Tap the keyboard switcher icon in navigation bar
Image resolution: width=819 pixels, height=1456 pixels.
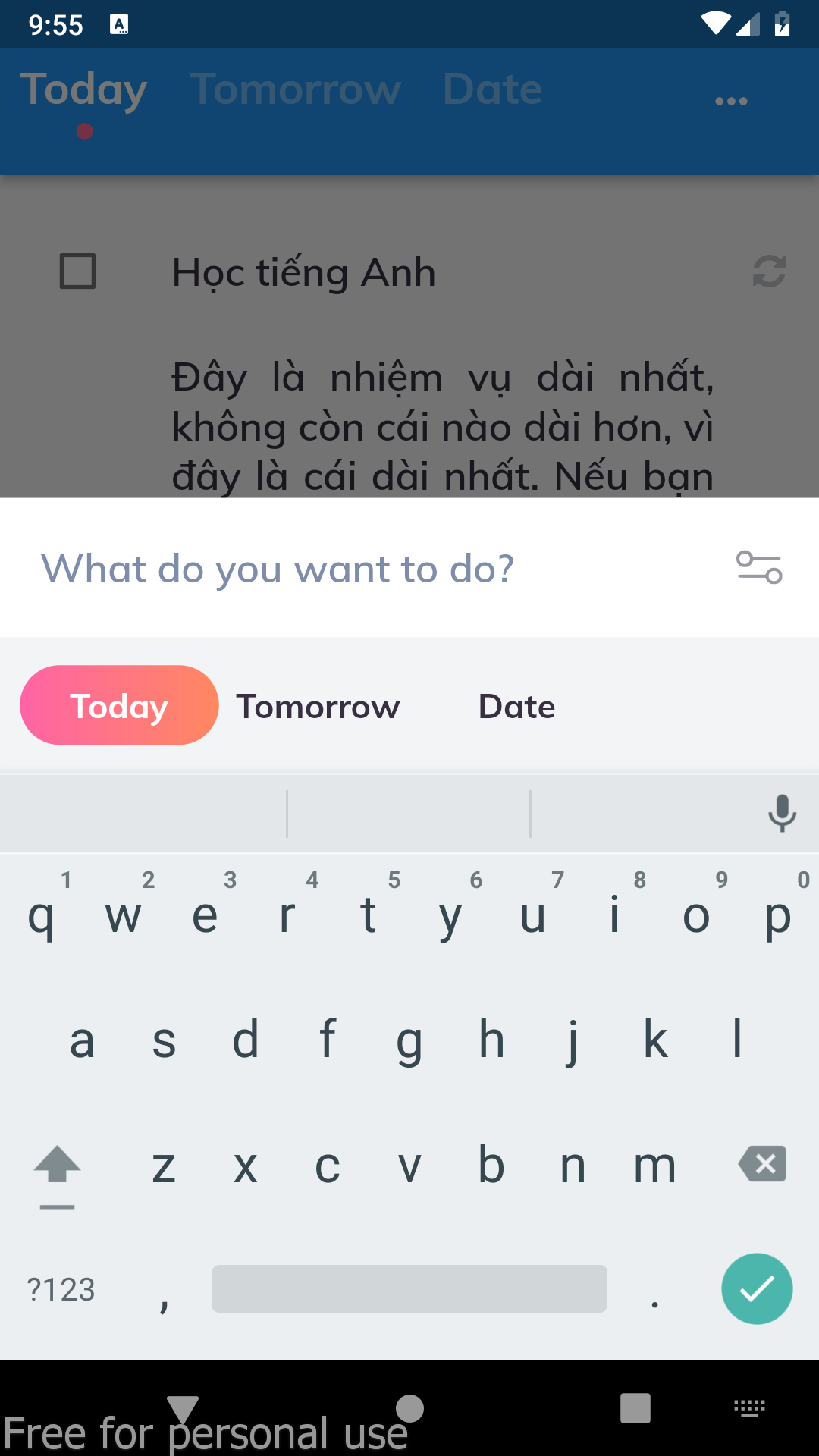[748, 1408]
